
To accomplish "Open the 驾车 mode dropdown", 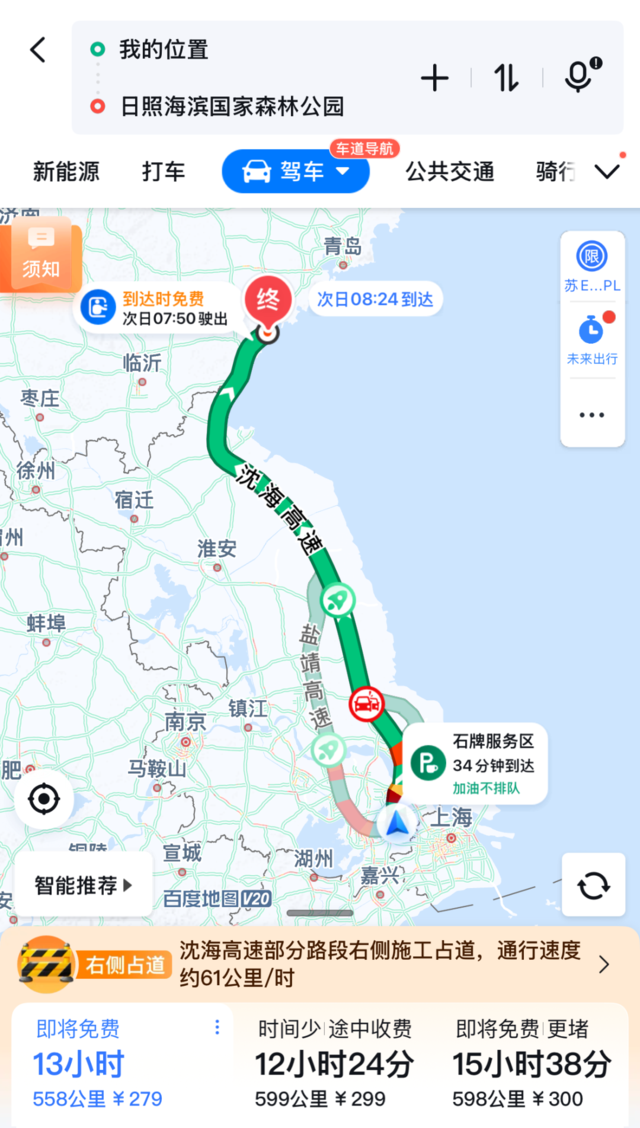I will 296,171.
